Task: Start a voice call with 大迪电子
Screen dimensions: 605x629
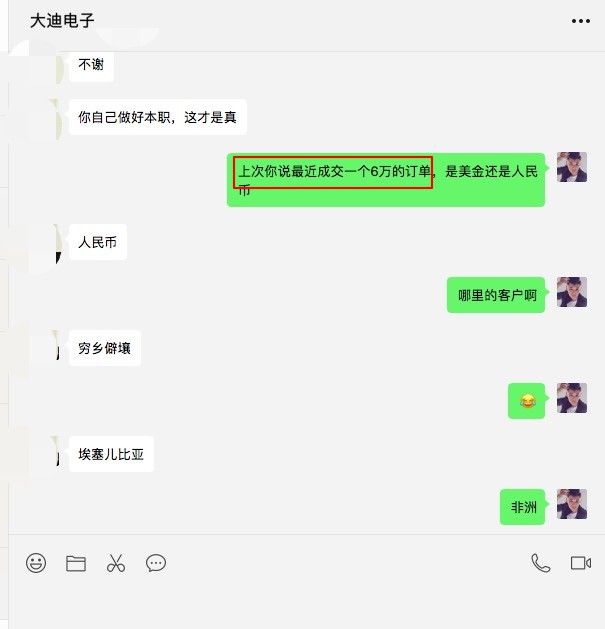Action: click(541, 563)
